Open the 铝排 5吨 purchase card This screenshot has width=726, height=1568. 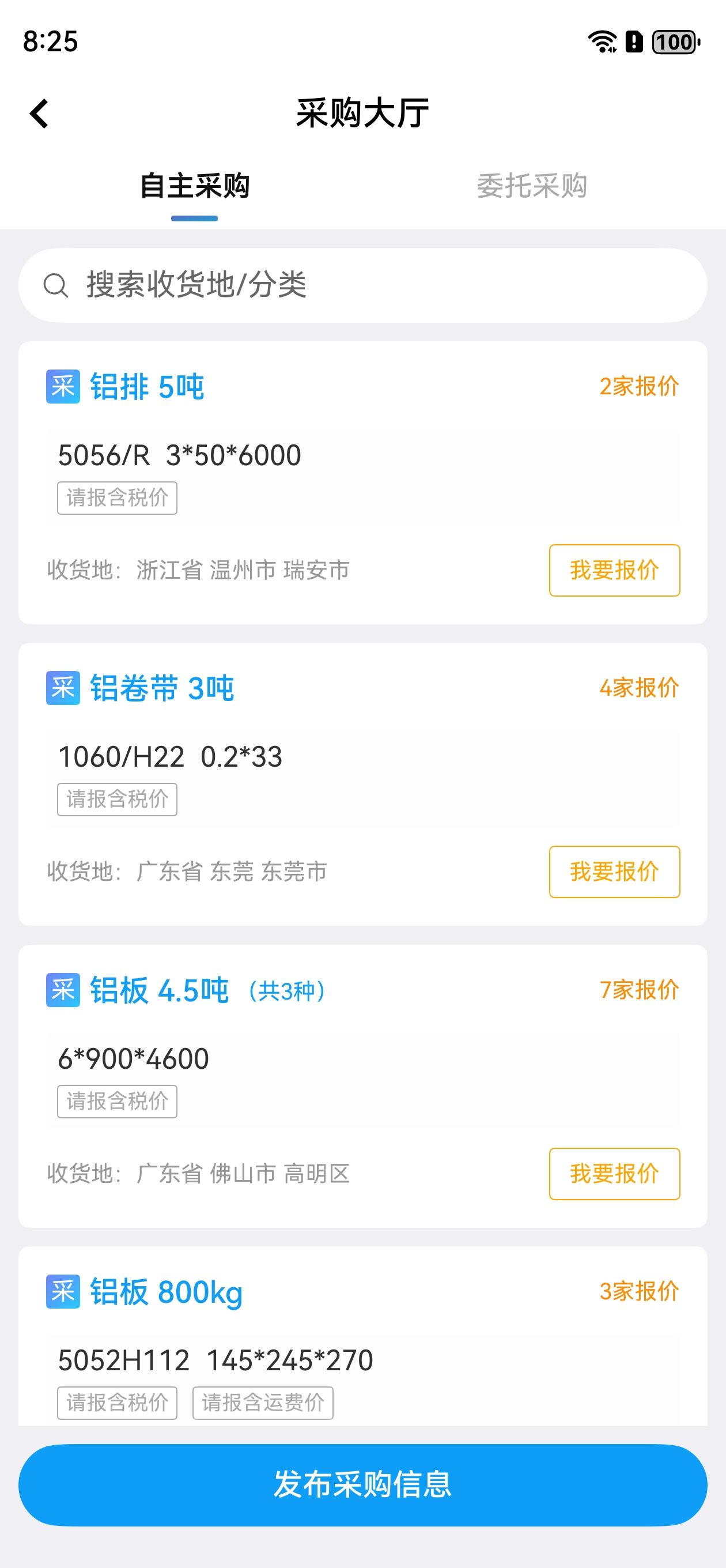click(x=362, y=482)
